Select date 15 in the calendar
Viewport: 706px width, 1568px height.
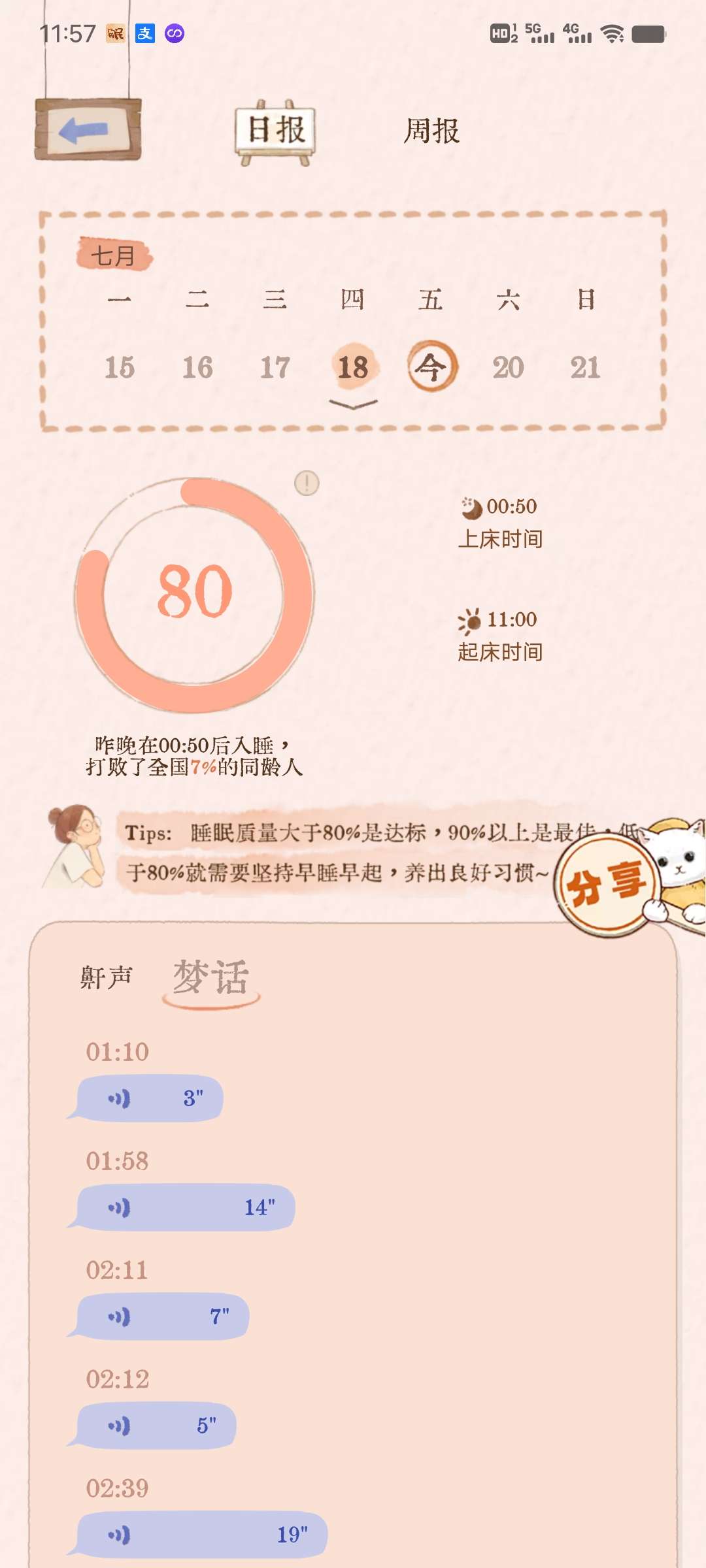(120, 368)
